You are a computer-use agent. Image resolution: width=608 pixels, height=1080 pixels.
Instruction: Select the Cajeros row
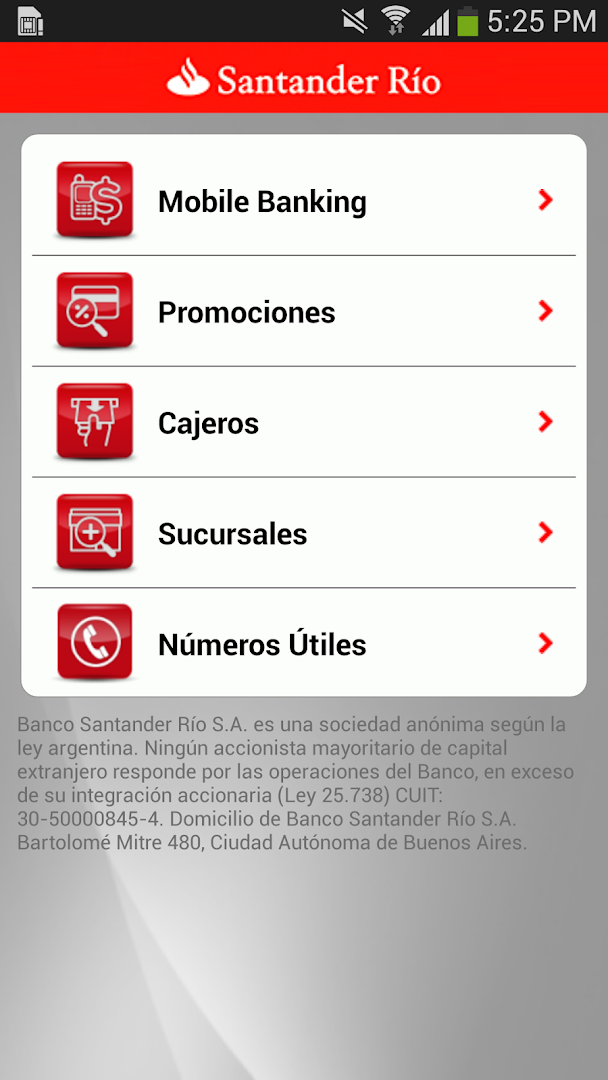(303, 423)
